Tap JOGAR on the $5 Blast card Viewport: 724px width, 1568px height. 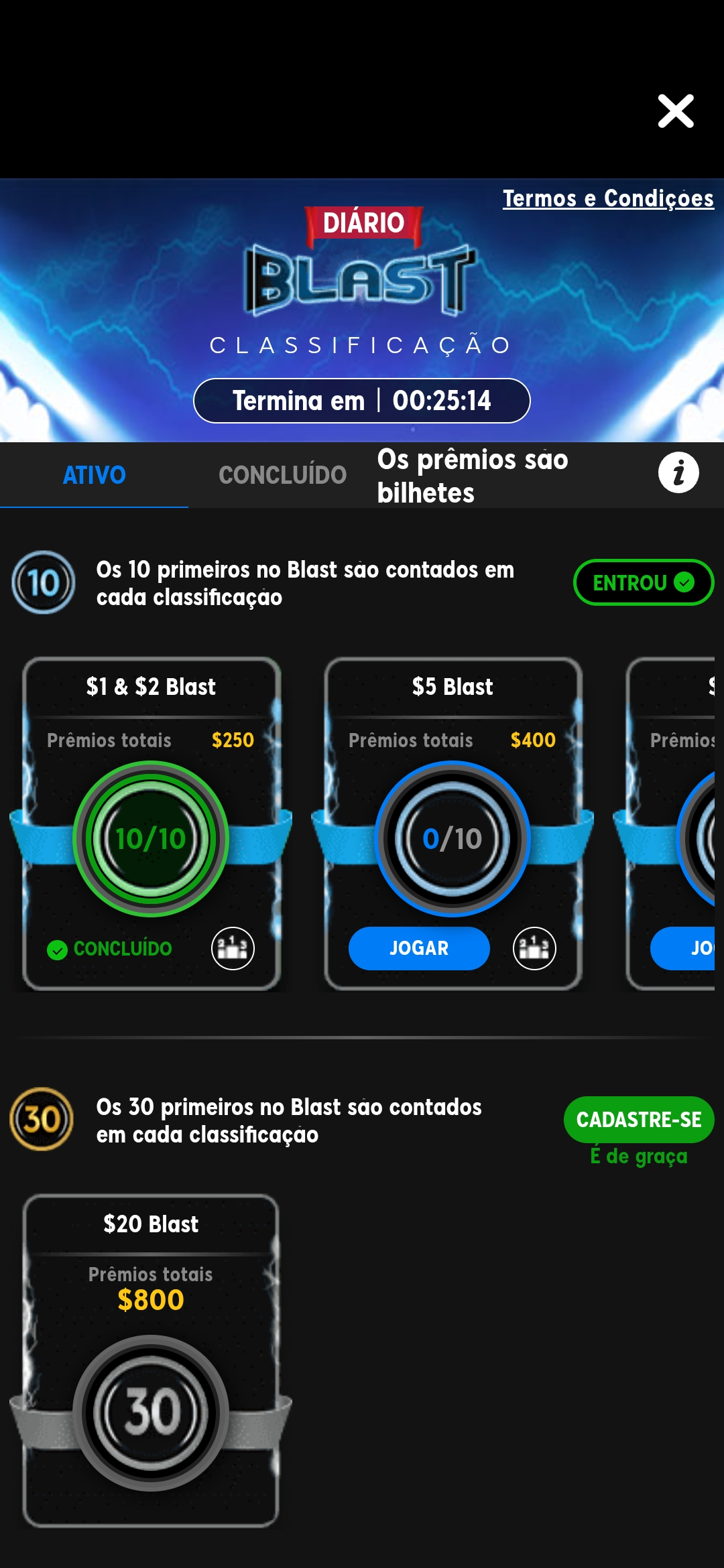click(419, 948)
